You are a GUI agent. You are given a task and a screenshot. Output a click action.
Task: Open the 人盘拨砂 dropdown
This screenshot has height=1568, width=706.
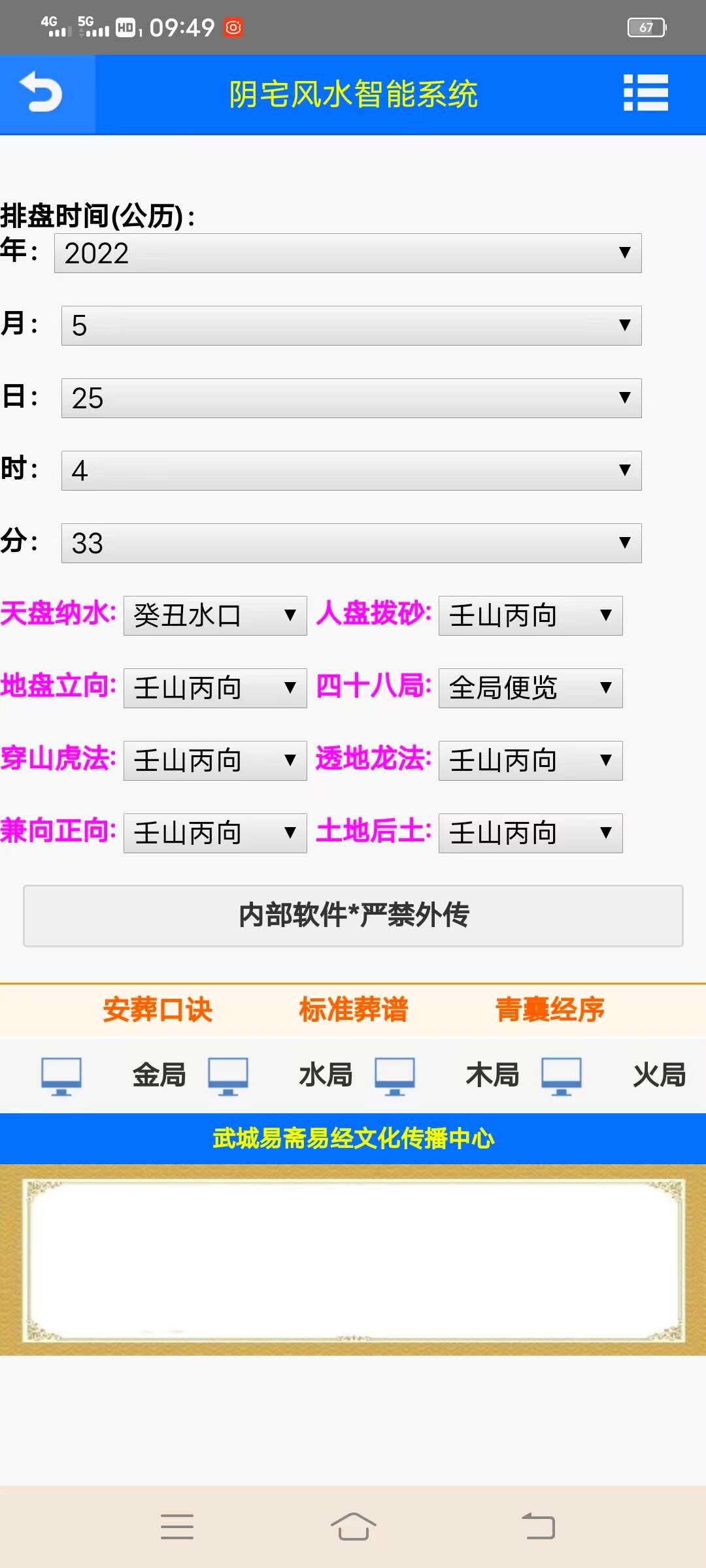(x=530, y=615)
